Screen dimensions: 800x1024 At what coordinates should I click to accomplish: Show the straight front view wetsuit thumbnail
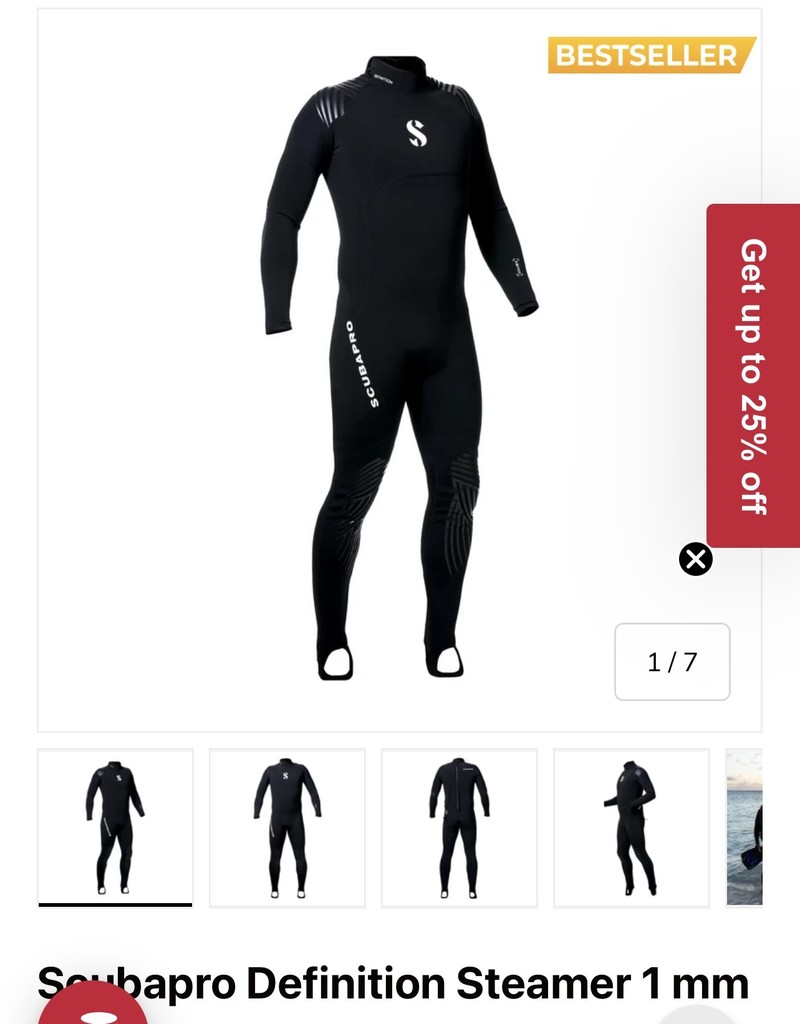click(287, 827)
